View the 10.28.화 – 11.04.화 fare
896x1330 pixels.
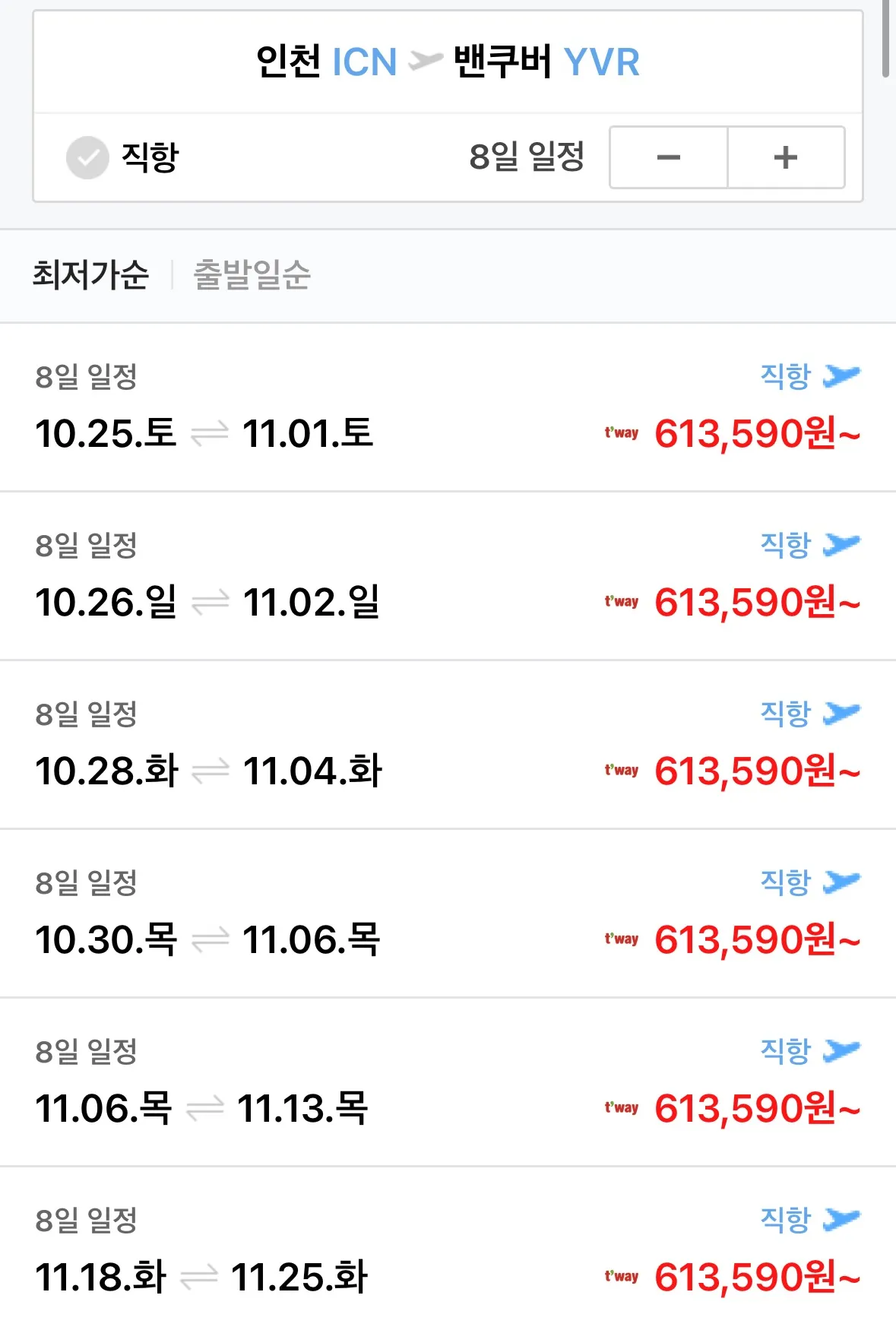448,746
